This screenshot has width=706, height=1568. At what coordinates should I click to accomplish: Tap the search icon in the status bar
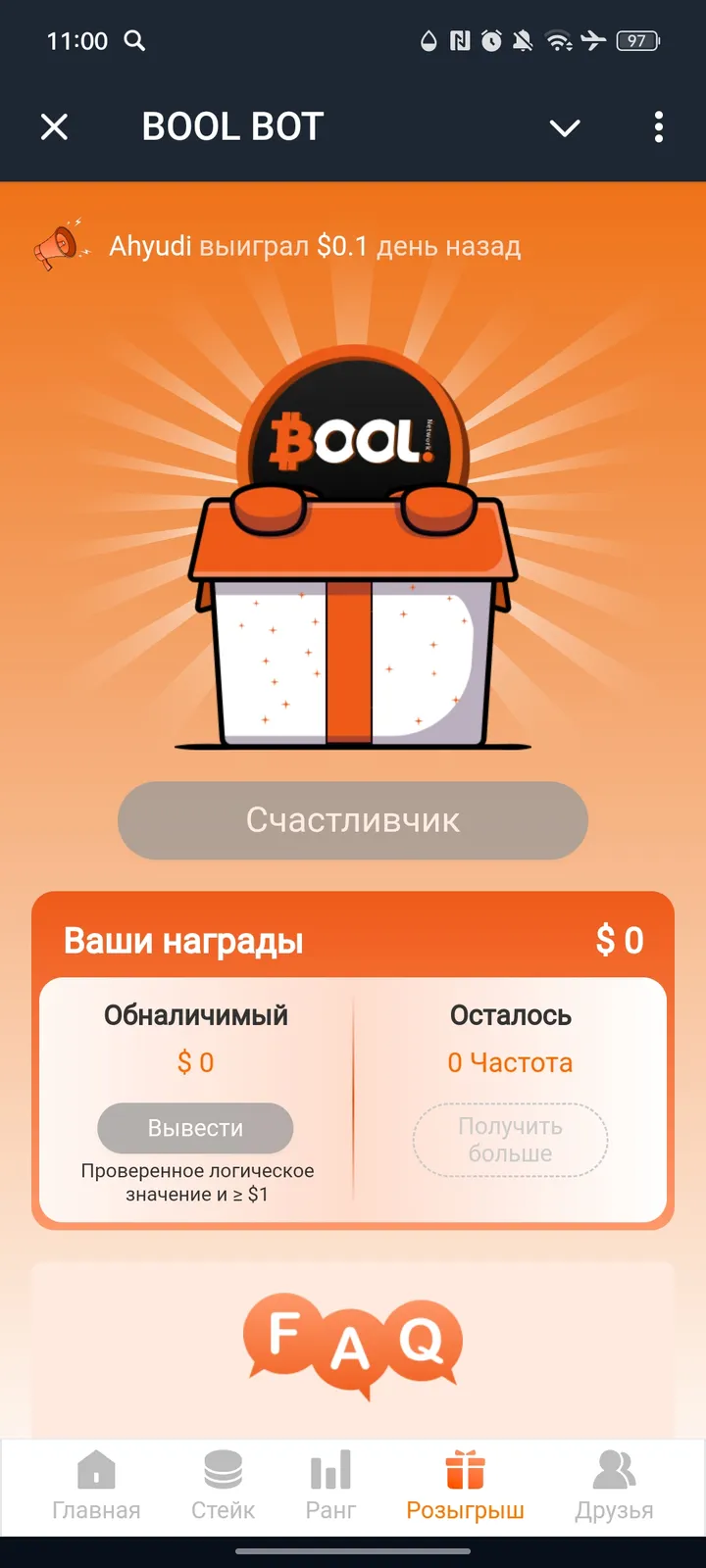(135, 42)
